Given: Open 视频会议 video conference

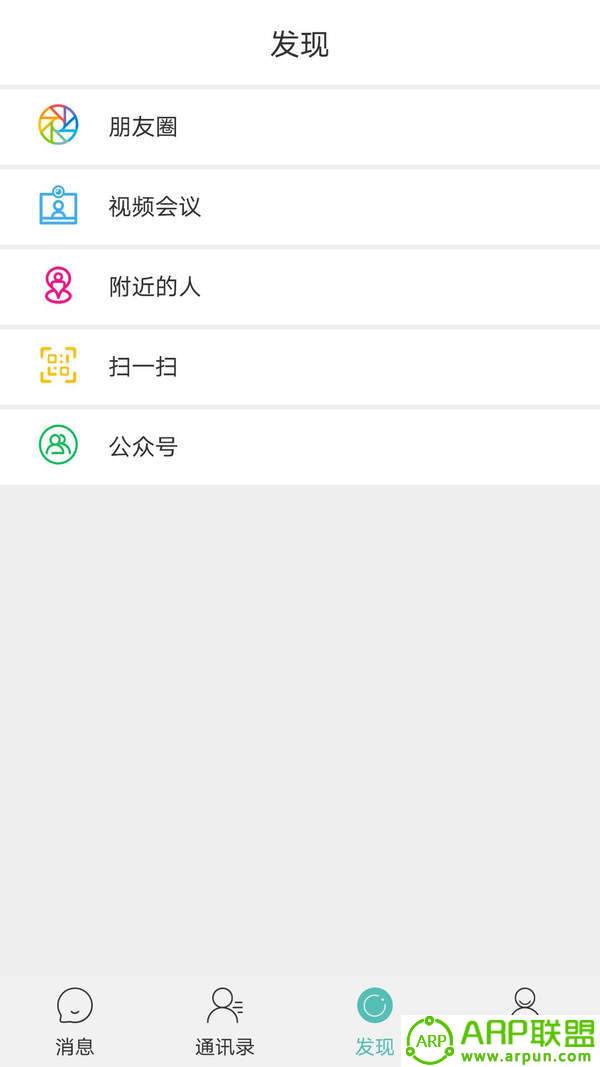Looking at the screenshot, I should coord(300,207).
